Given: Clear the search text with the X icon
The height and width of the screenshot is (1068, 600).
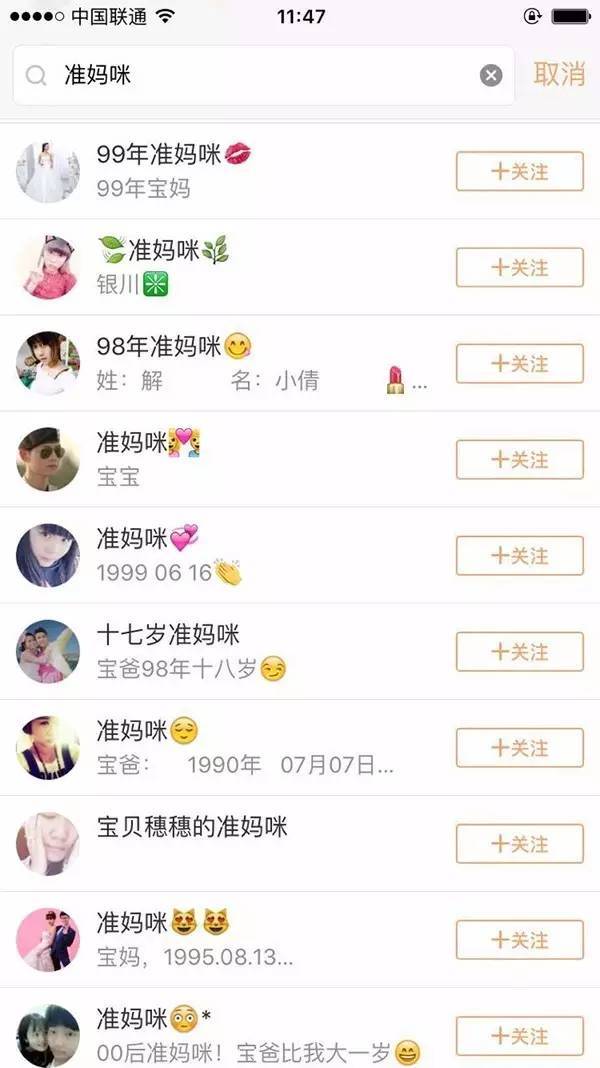Looking at the screenshot, I should pos(490,75).
